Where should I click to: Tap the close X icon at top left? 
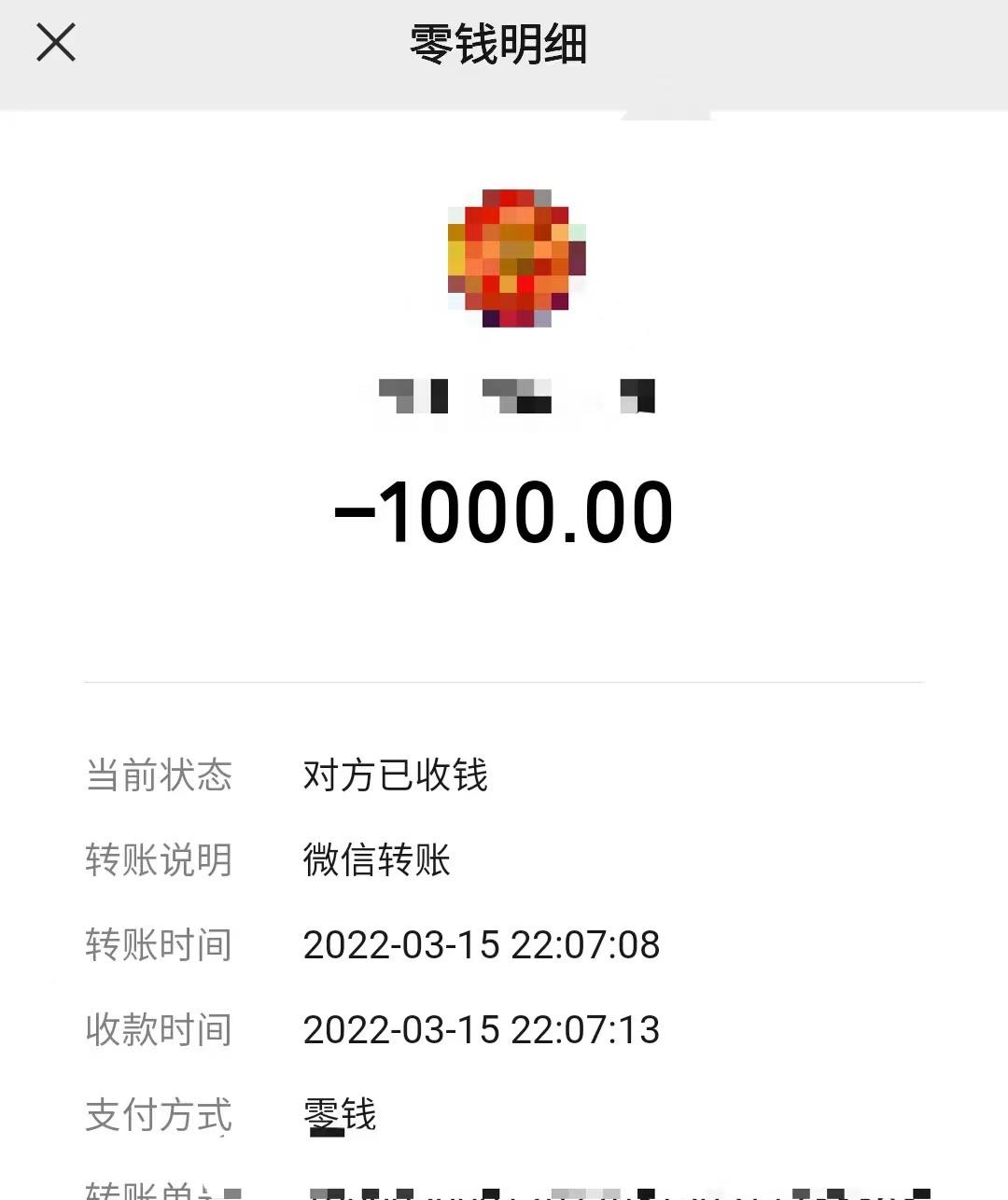[x=54, y=42]
